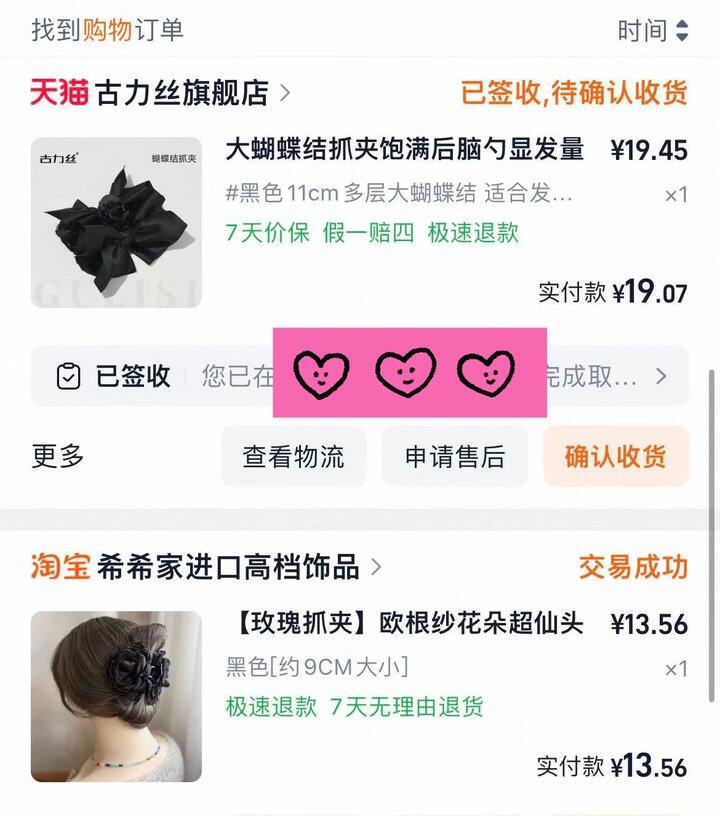Request after-sales via 申请售后

[455, 457]
